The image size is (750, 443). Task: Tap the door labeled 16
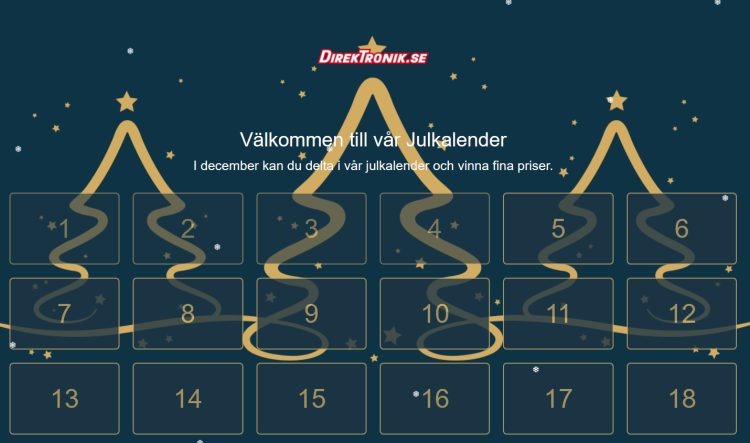(434, 398)
